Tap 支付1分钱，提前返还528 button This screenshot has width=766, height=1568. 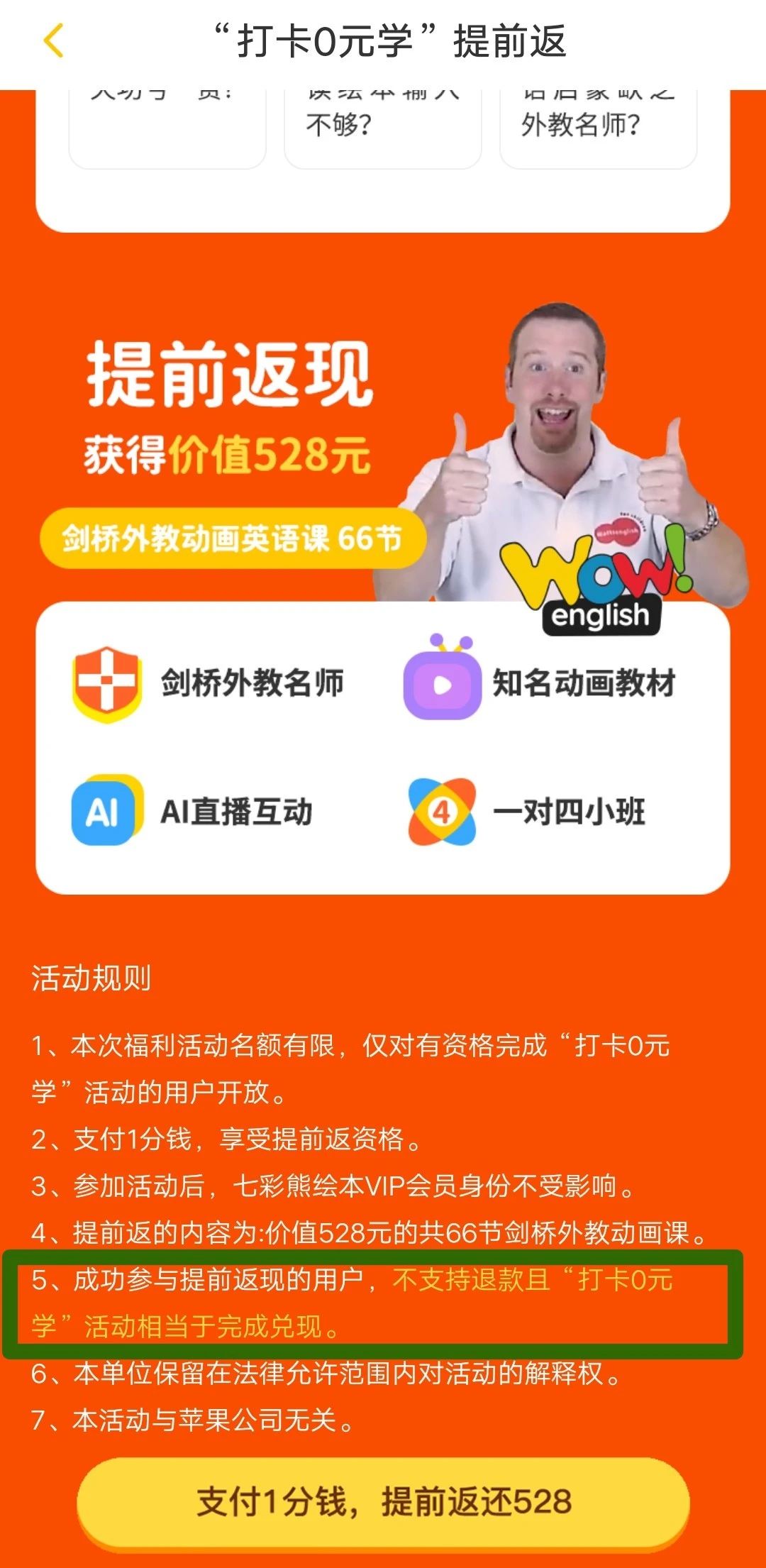click(383, 1501)
